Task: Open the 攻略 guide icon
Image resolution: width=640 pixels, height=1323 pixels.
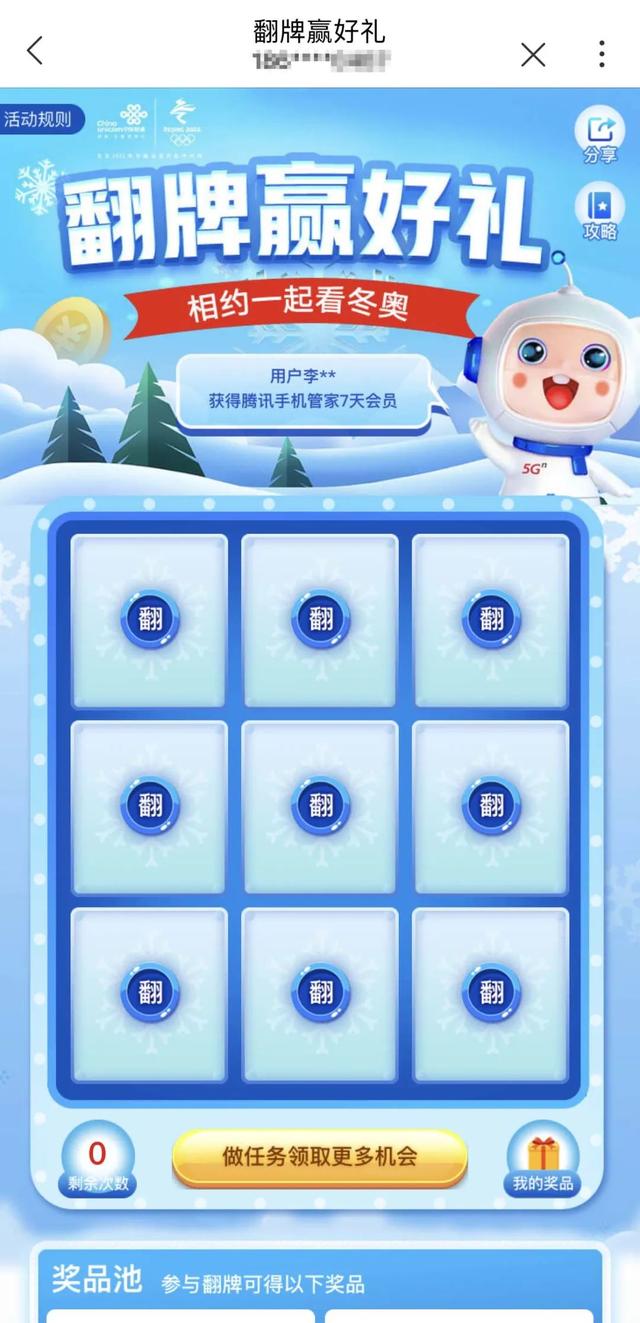Action: [x=600, y=212]
